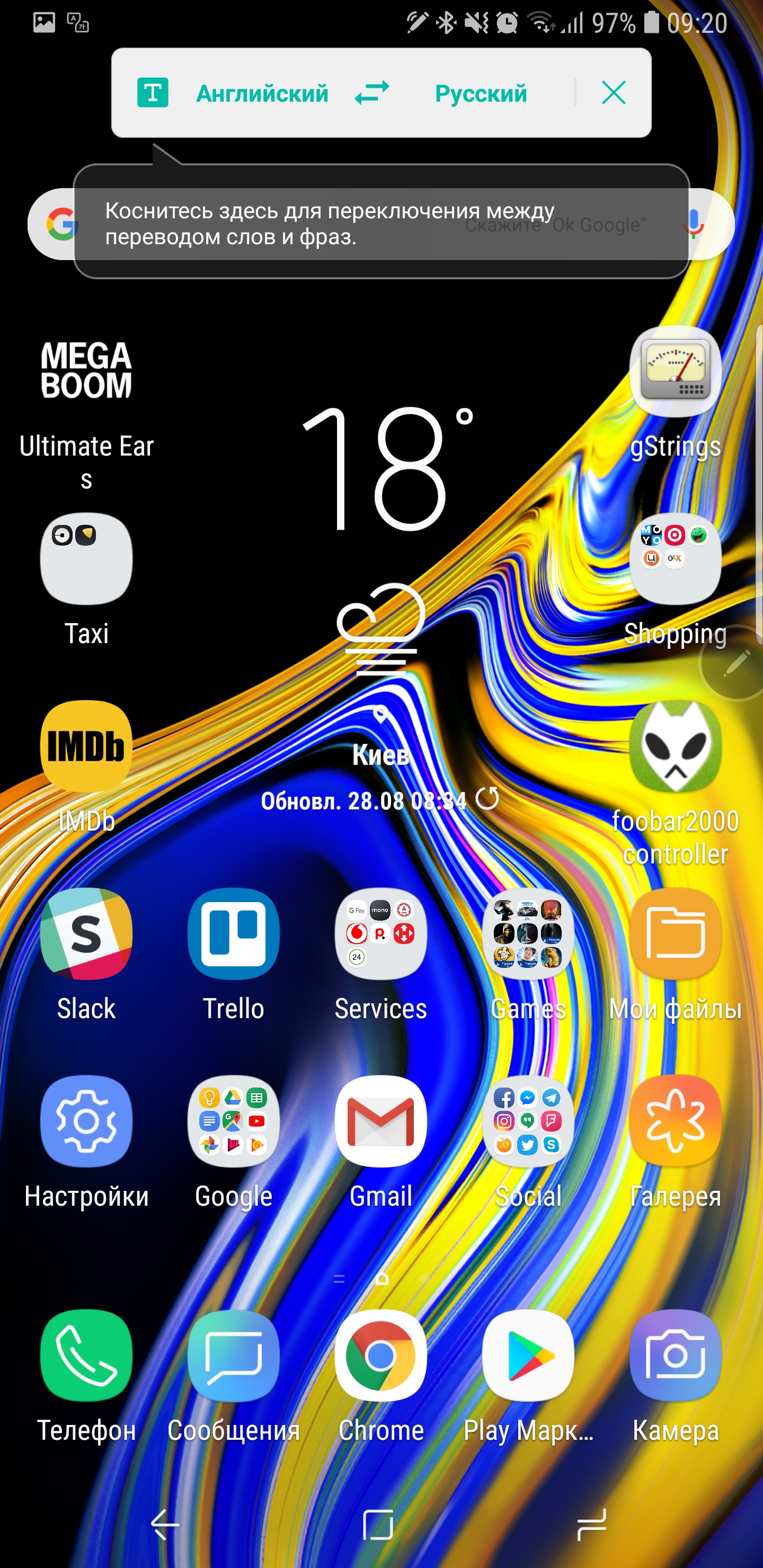
Task: Tap the T icon to switch translate mode
Action: tap(153, 93)
